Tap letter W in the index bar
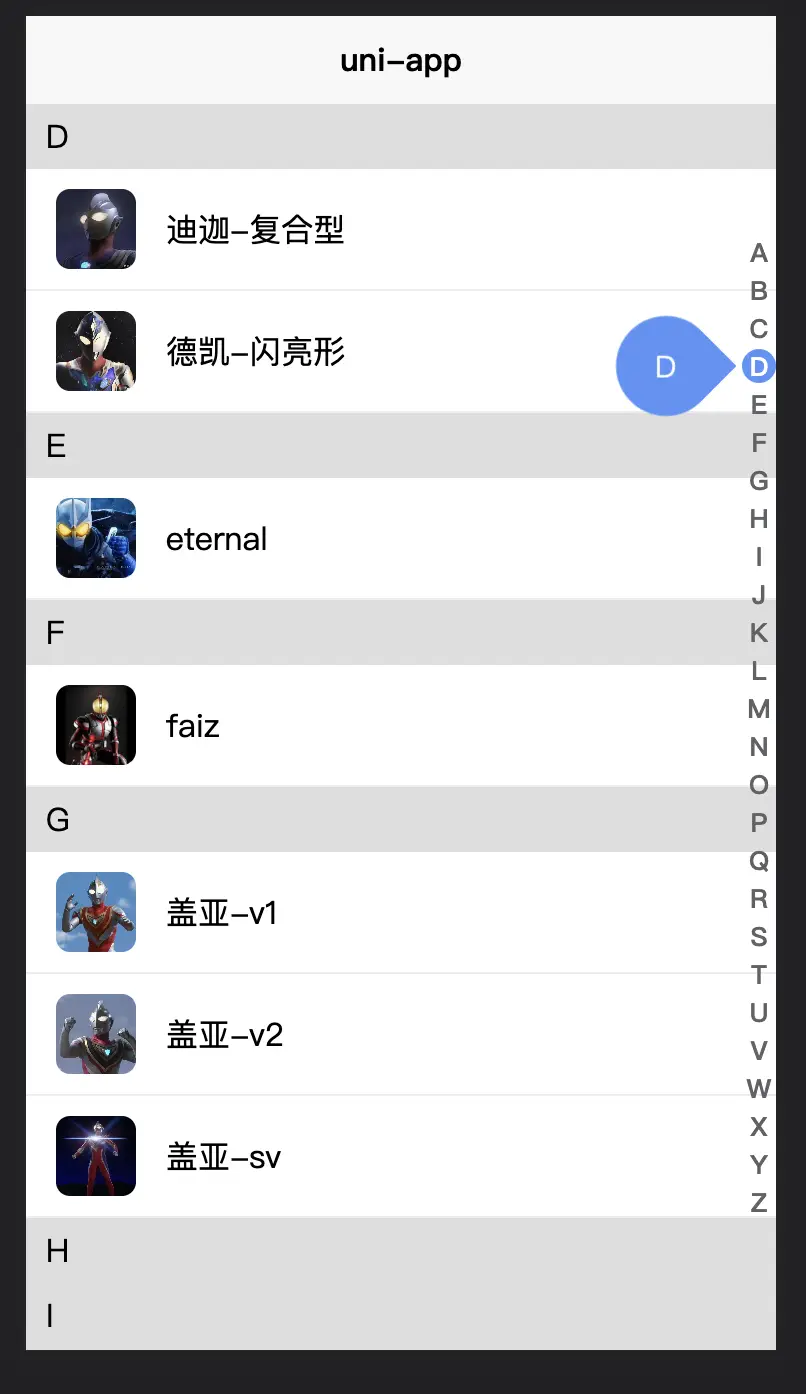This screenshot has width=806, height=1394. [759, 1089]
